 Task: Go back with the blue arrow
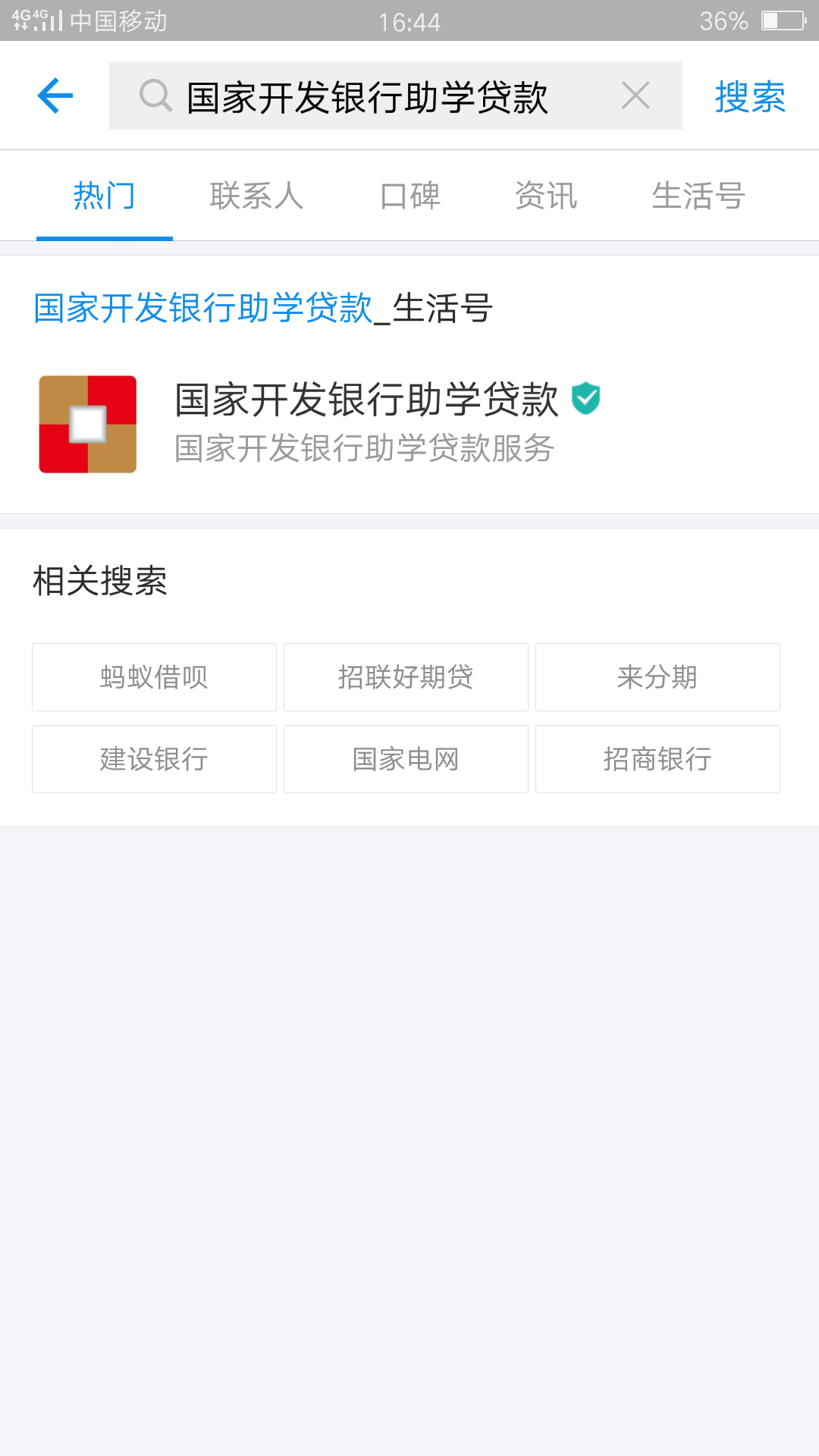[x=55, y=96]
